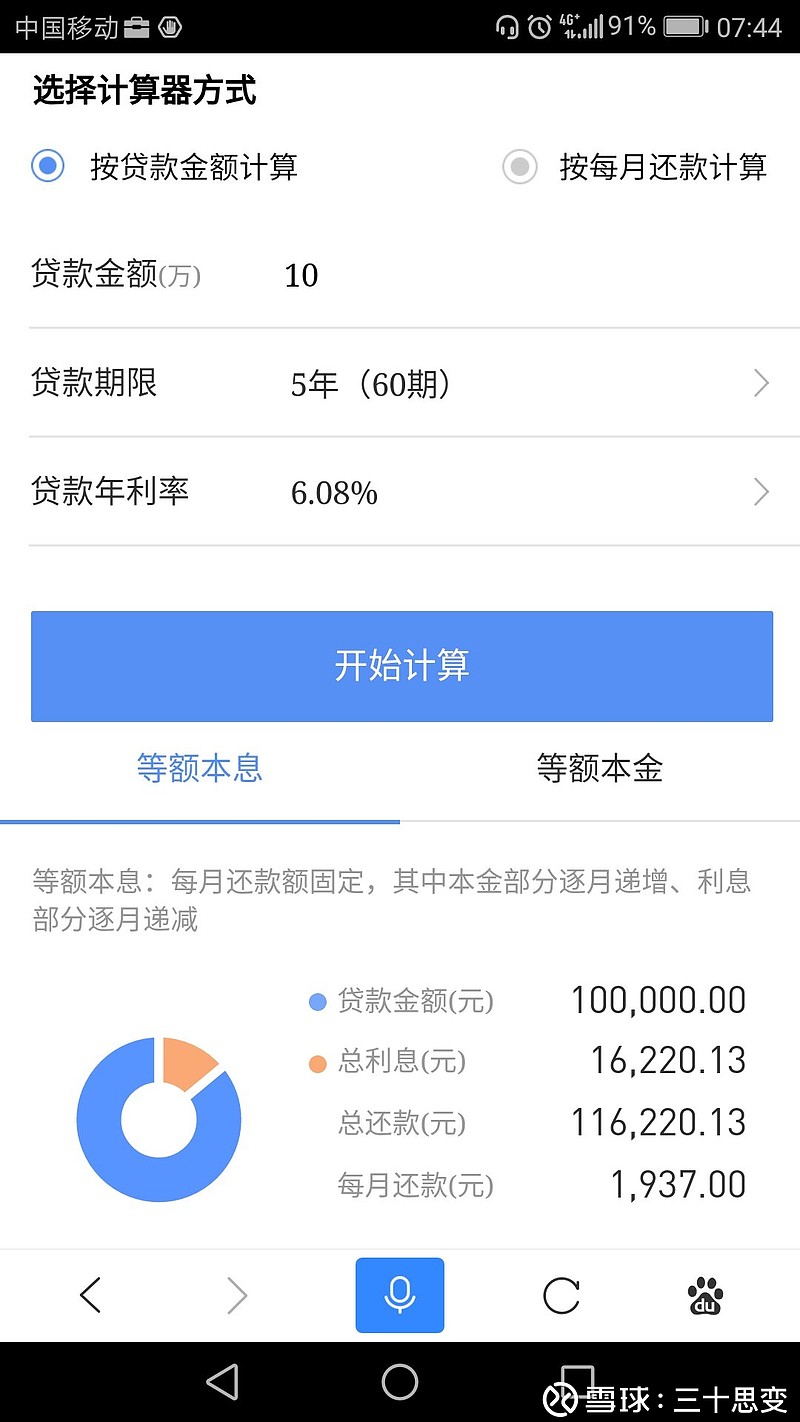Tap the Android back triangle button
The image size is (800, 1422).
pos(224,1384)
